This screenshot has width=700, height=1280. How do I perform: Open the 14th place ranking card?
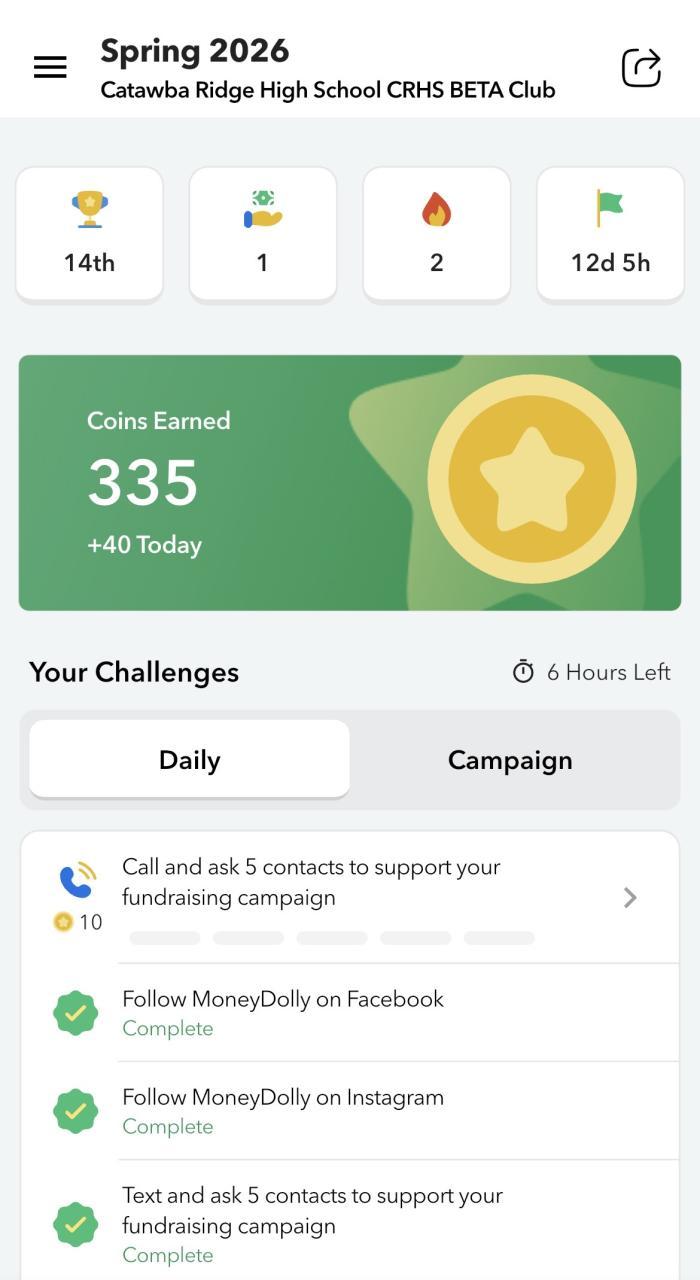[x=89, y=234]
